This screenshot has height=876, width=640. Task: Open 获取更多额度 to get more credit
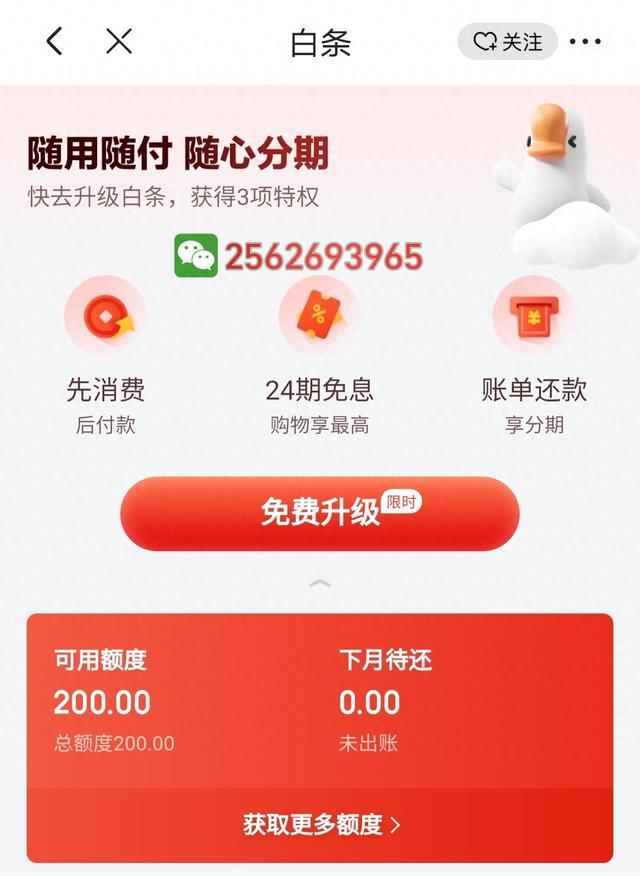click(320, 825)
